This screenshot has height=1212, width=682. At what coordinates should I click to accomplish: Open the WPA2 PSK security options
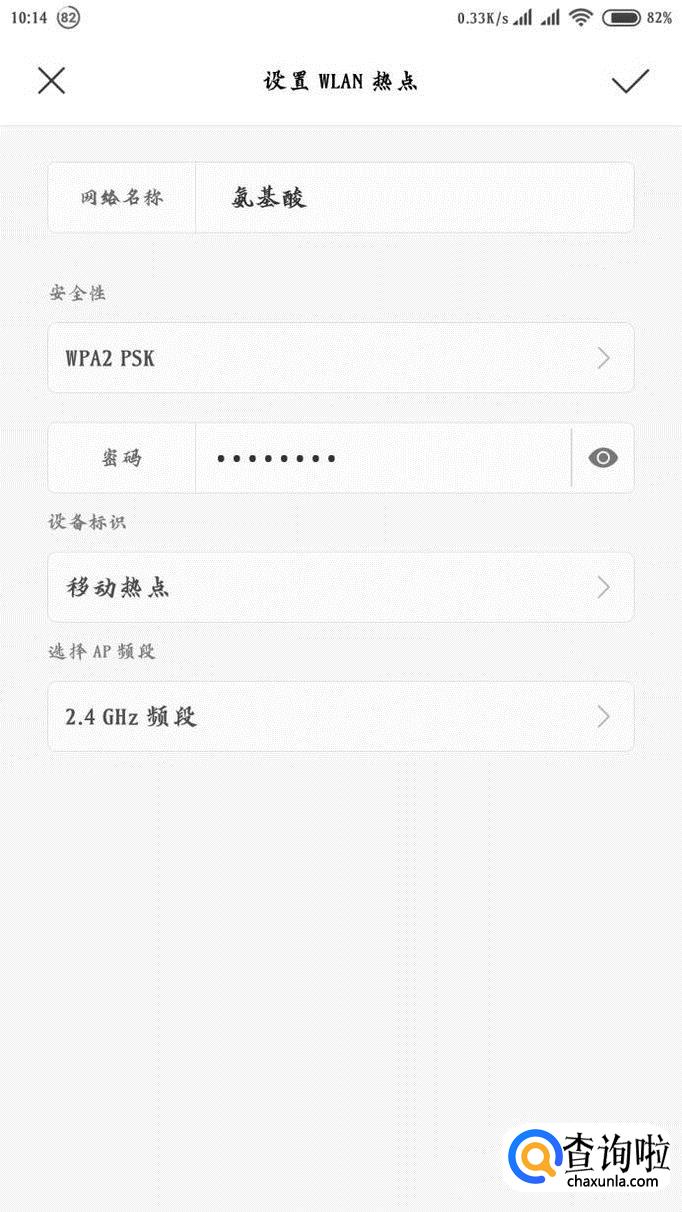(x=340, y=358)
